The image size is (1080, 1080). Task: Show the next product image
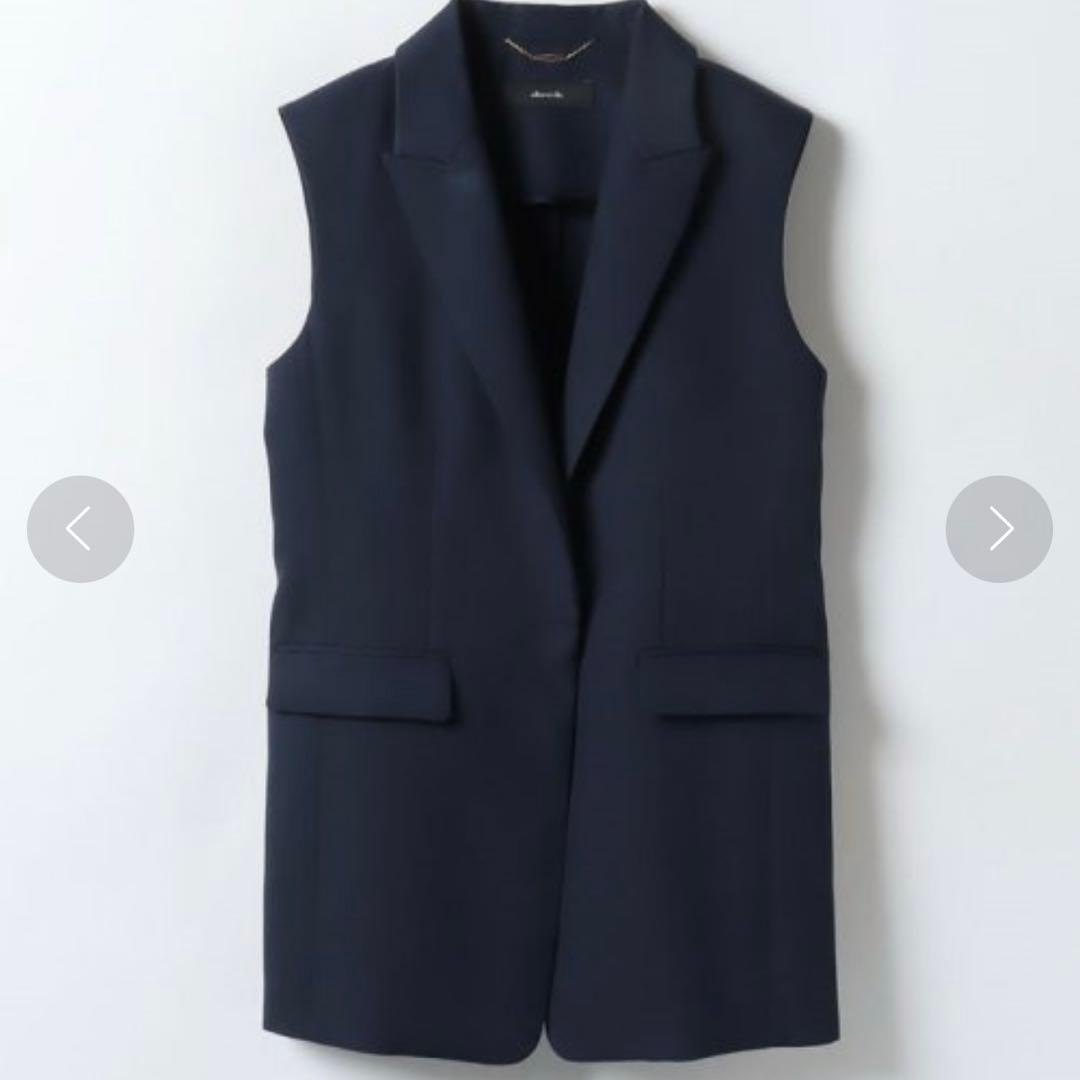[x=999, y=529]
